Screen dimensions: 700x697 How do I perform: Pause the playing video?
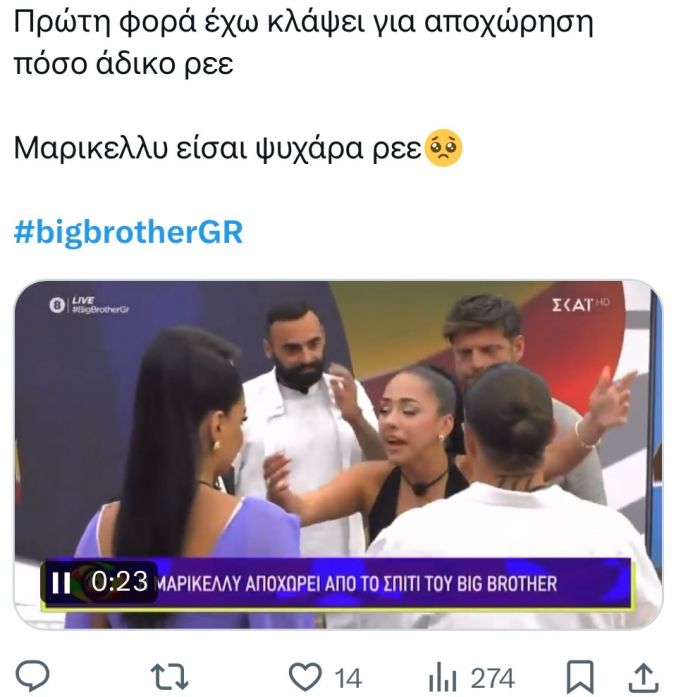pyautogui.click(x=61, y=582)
